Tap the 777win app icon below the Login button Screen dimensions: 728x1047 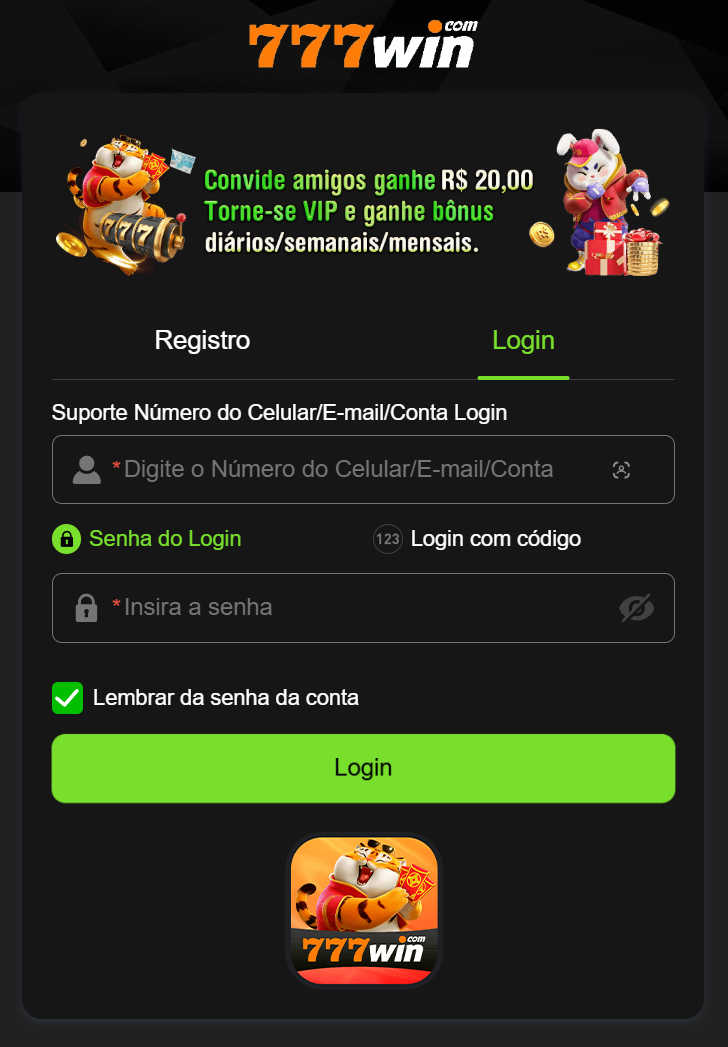point(364,909)
